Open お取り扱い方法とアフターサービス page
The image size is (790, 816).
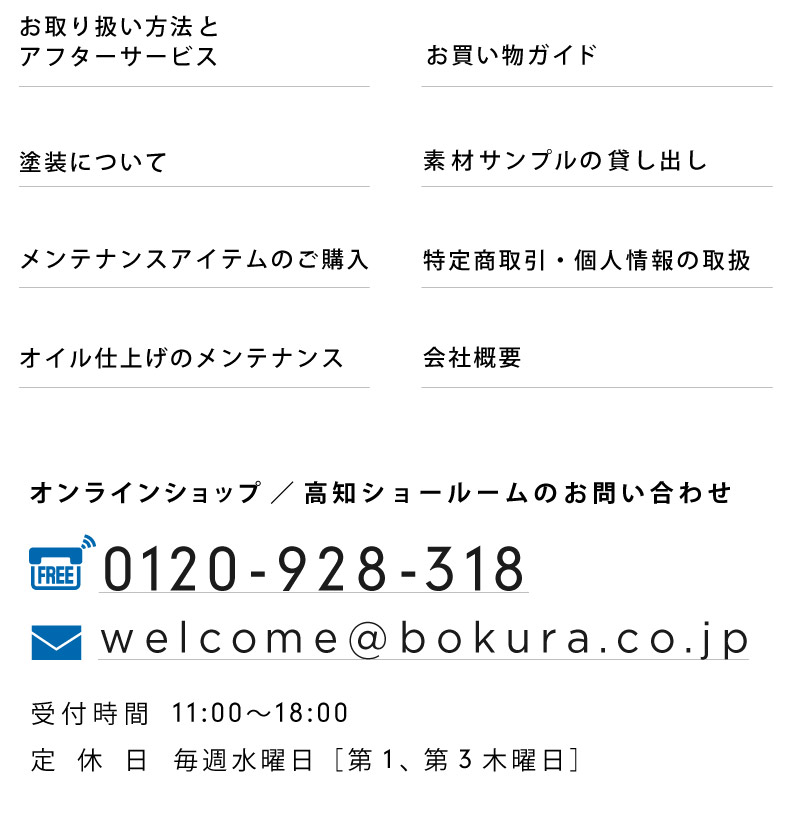pyautogui.click(x=119, y=42)
